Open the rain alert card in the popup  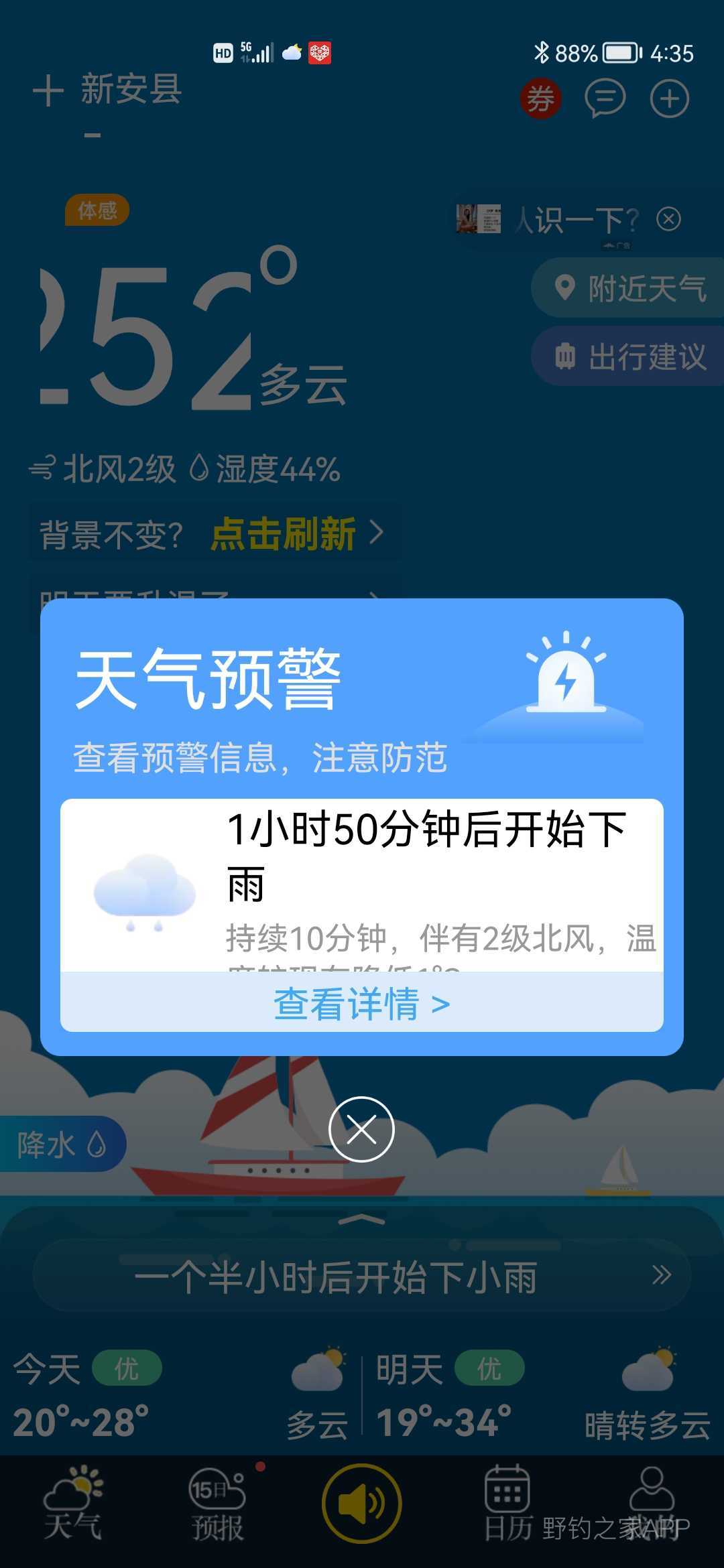(x=361, y=885)
